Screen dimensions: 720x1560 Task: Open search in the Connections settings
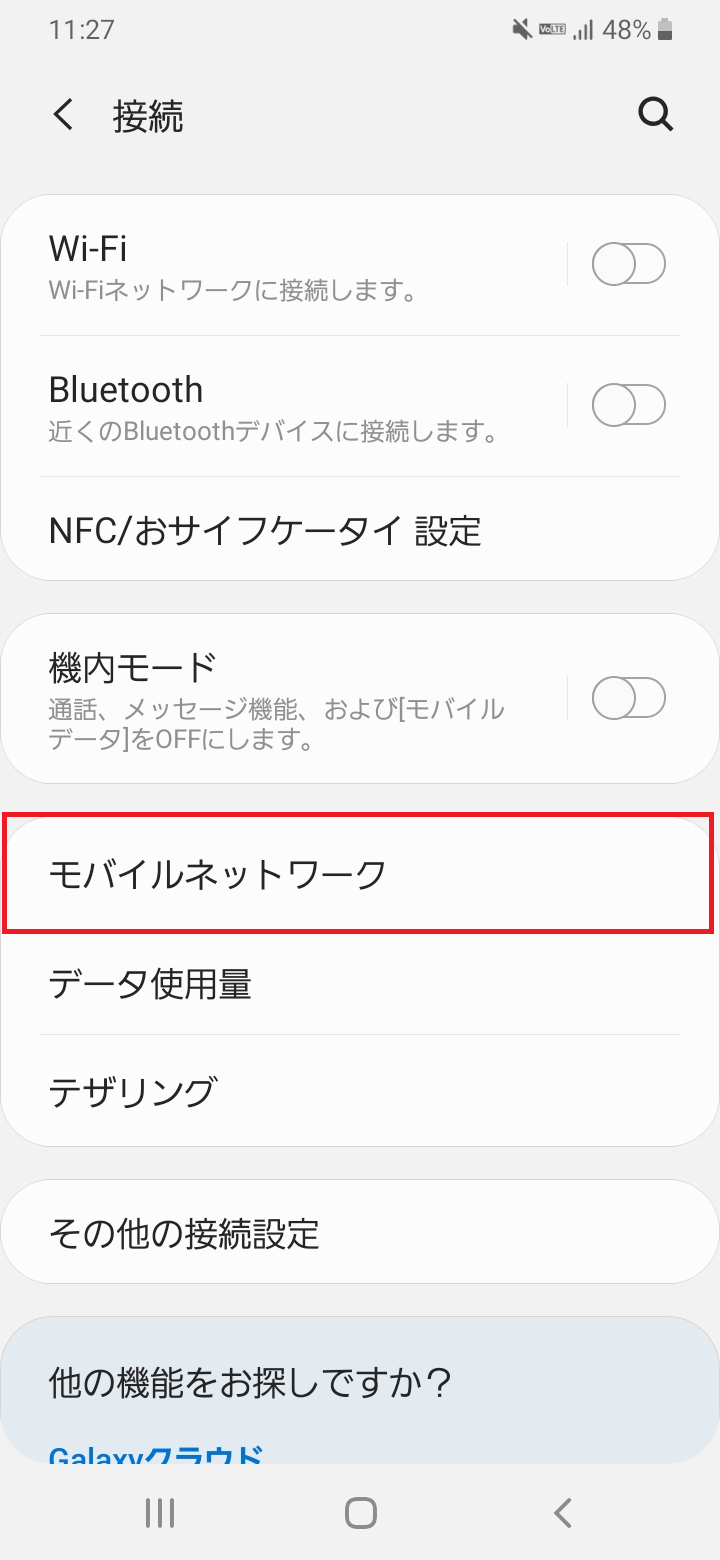655,114
